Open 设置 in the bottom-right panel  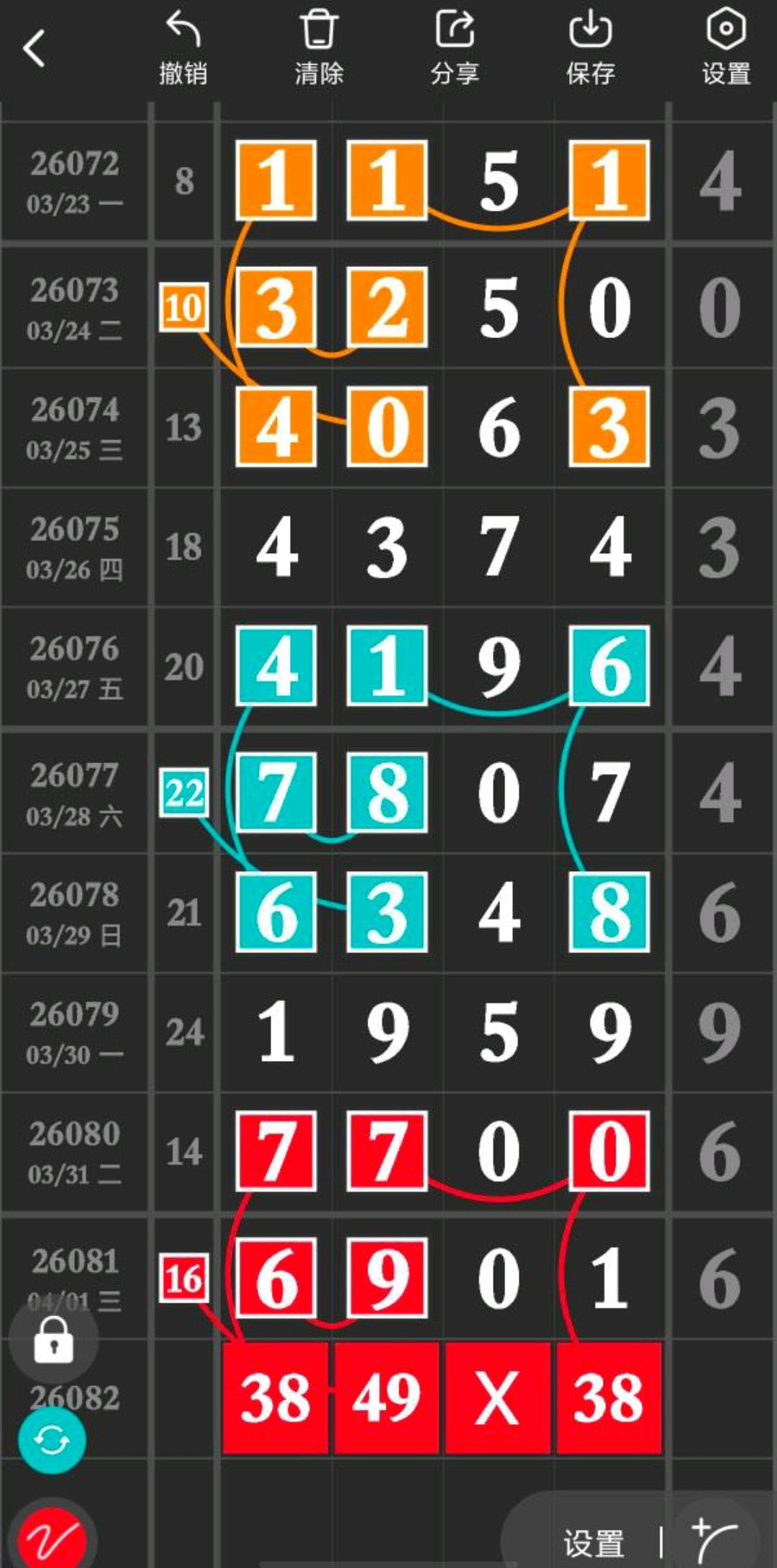(x=594, y=1543)
